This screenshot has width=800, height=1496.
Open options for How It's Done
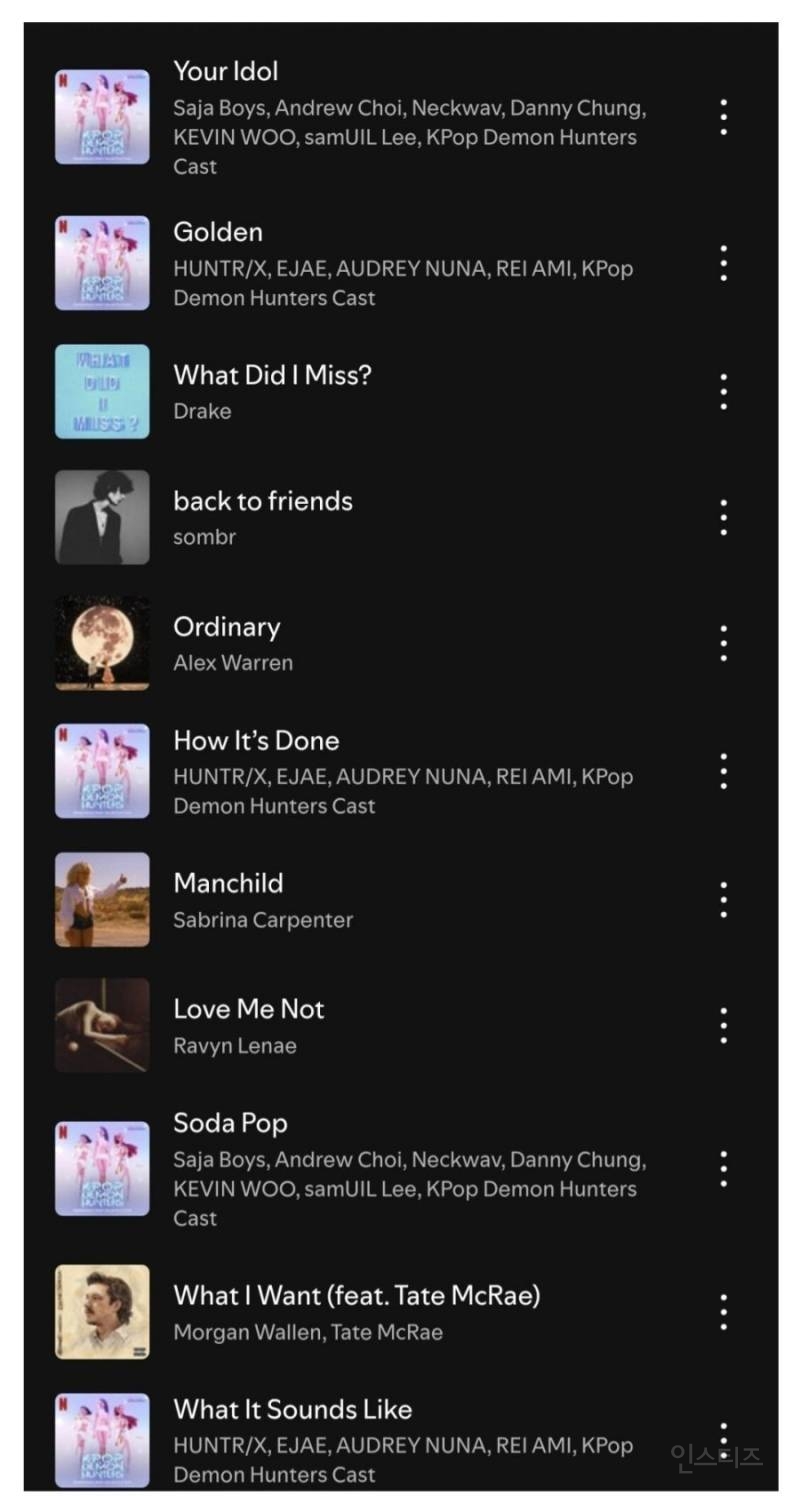(x=723, y=772)
